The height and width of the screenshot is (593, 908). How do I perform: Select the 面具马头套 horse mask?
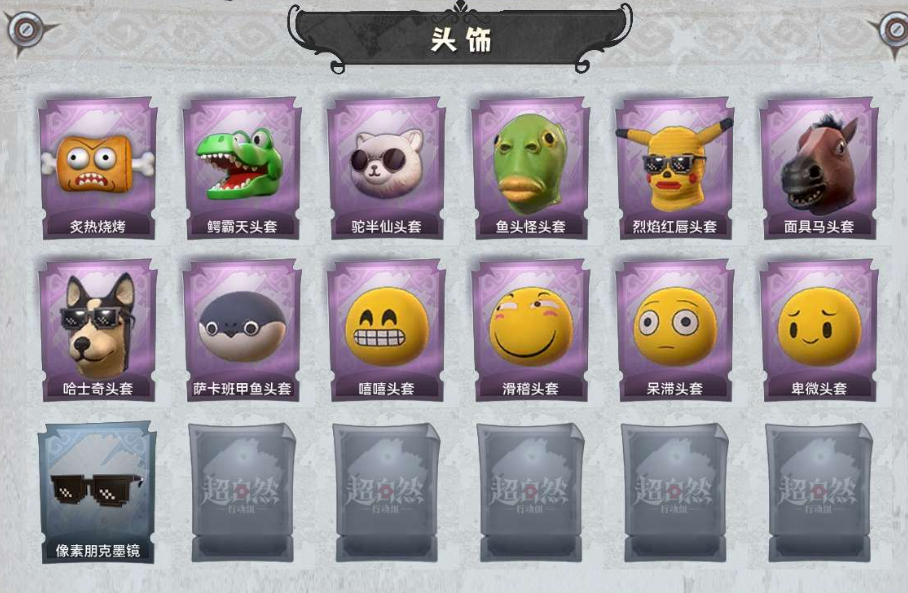coord(819,167)
